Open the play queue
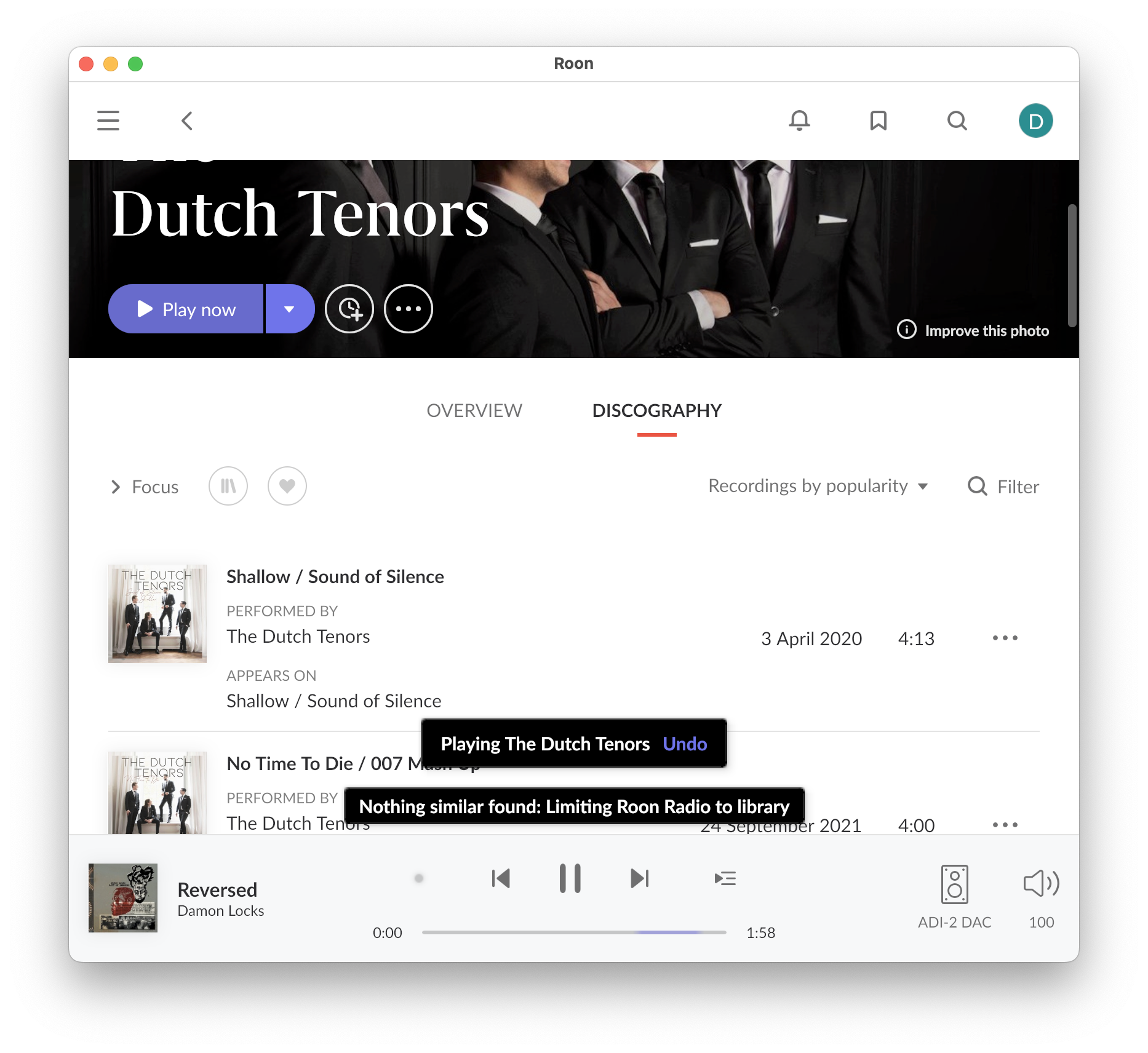1148x1053 pixels. 725,878
